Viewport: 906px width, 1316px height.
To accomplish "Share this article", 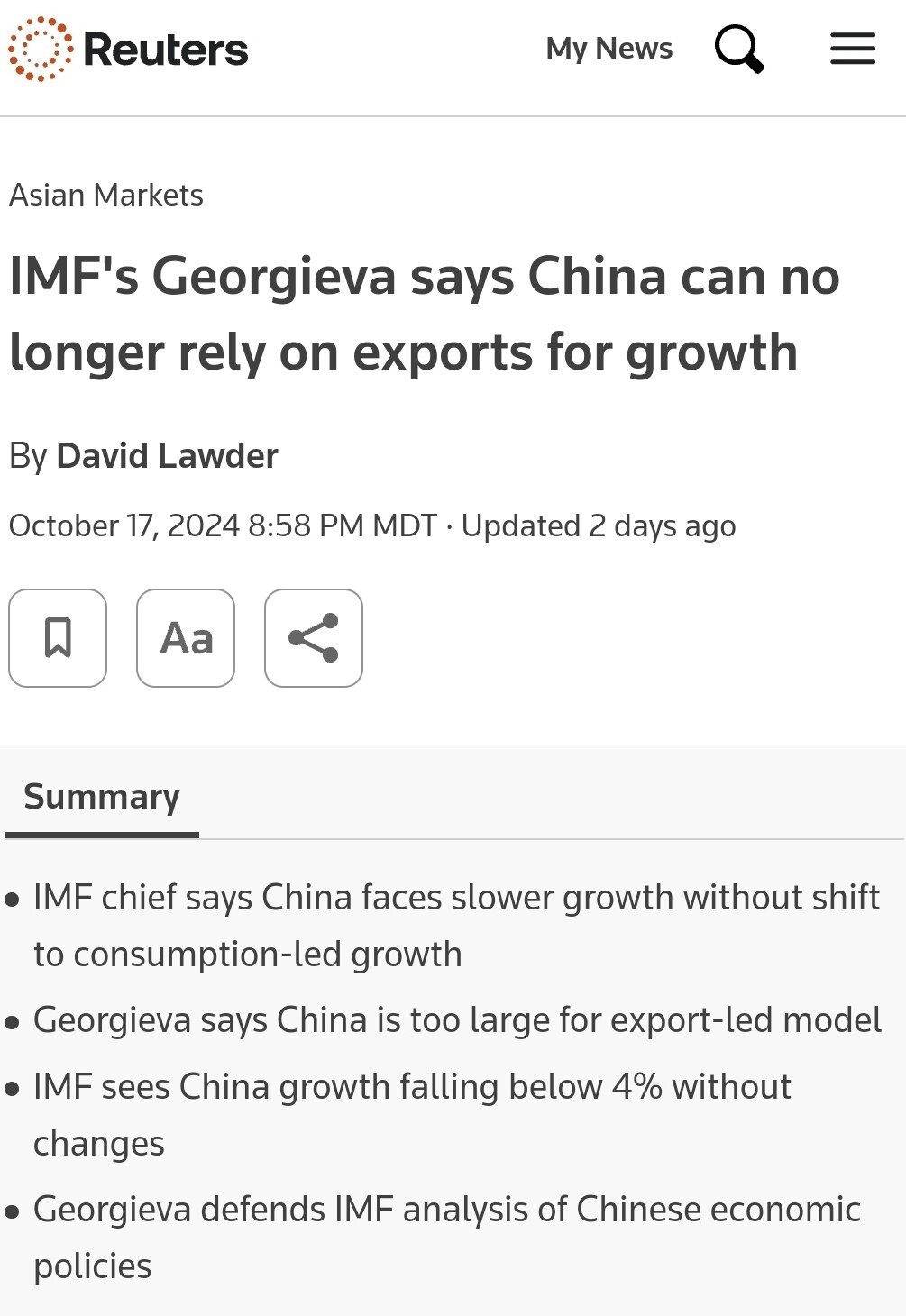I will [x=314, y=638].
